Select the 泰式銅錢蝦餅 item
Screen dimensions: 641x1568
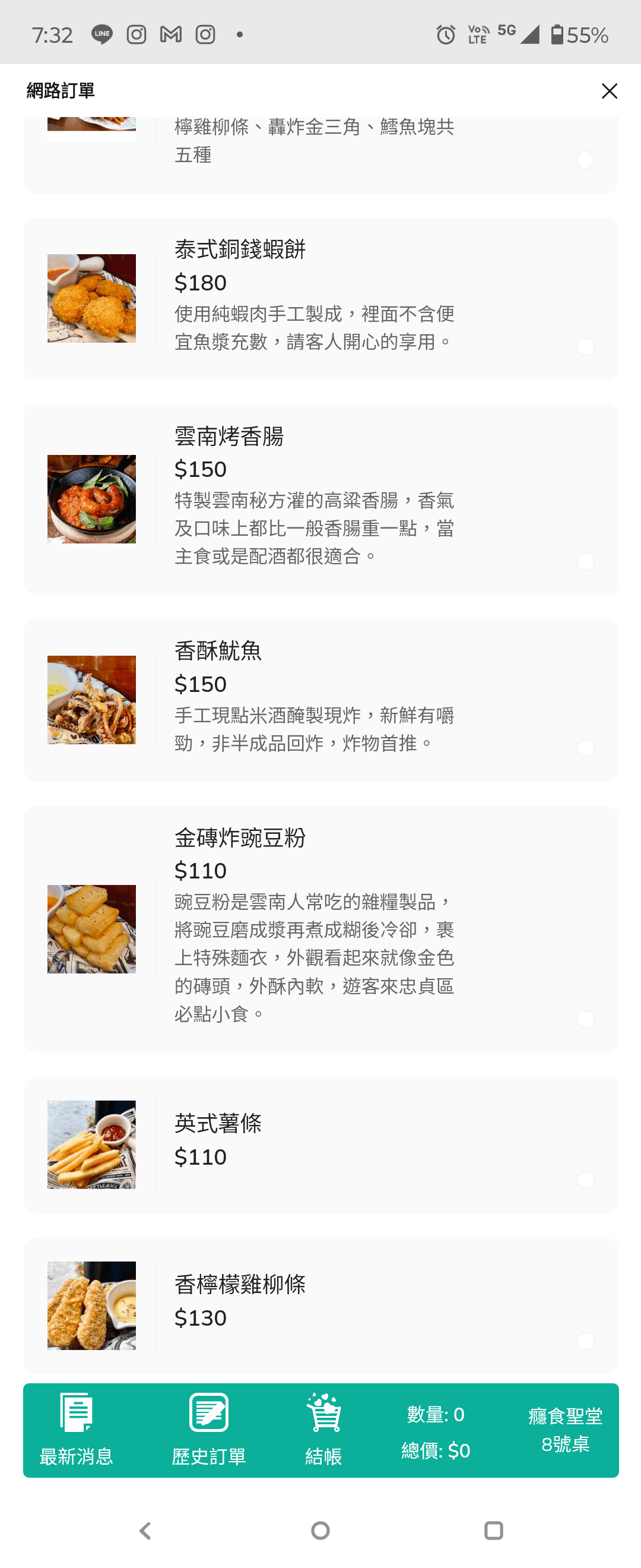coord(320,298)
